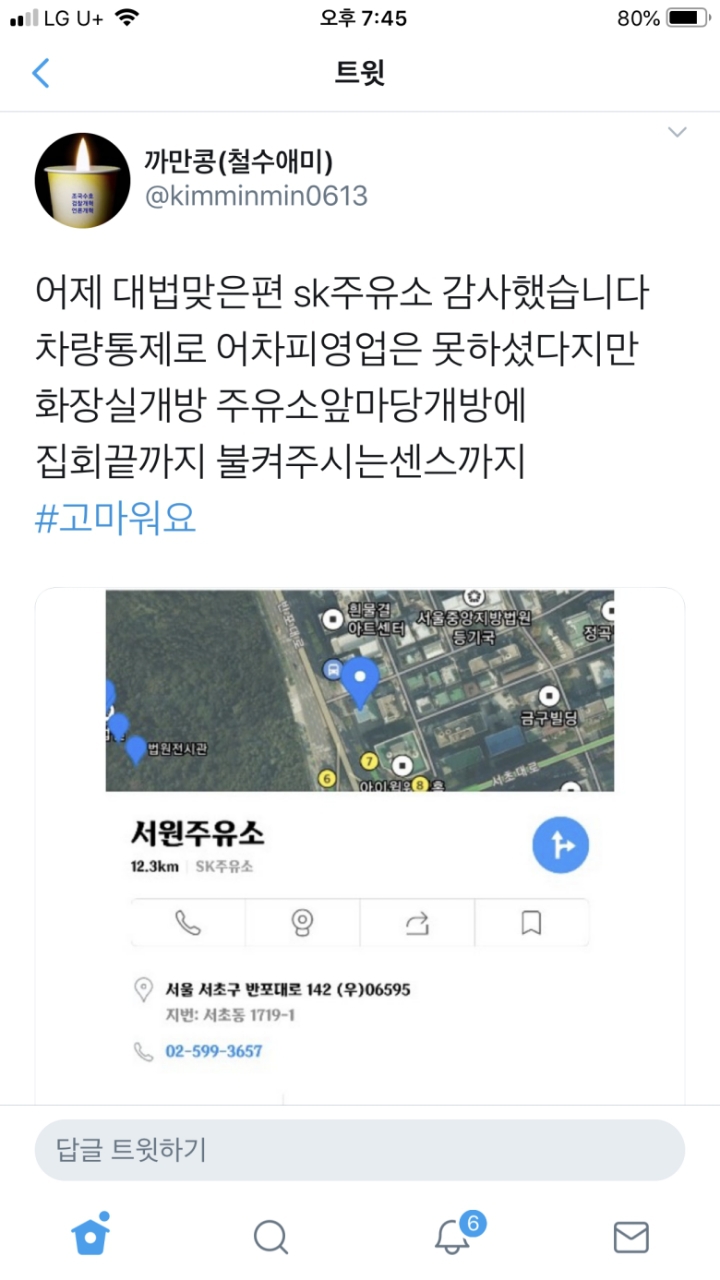The image size is (720, 1280).
Task: Open the tweet options dropdown chevron
Action: tap(677, 133)
